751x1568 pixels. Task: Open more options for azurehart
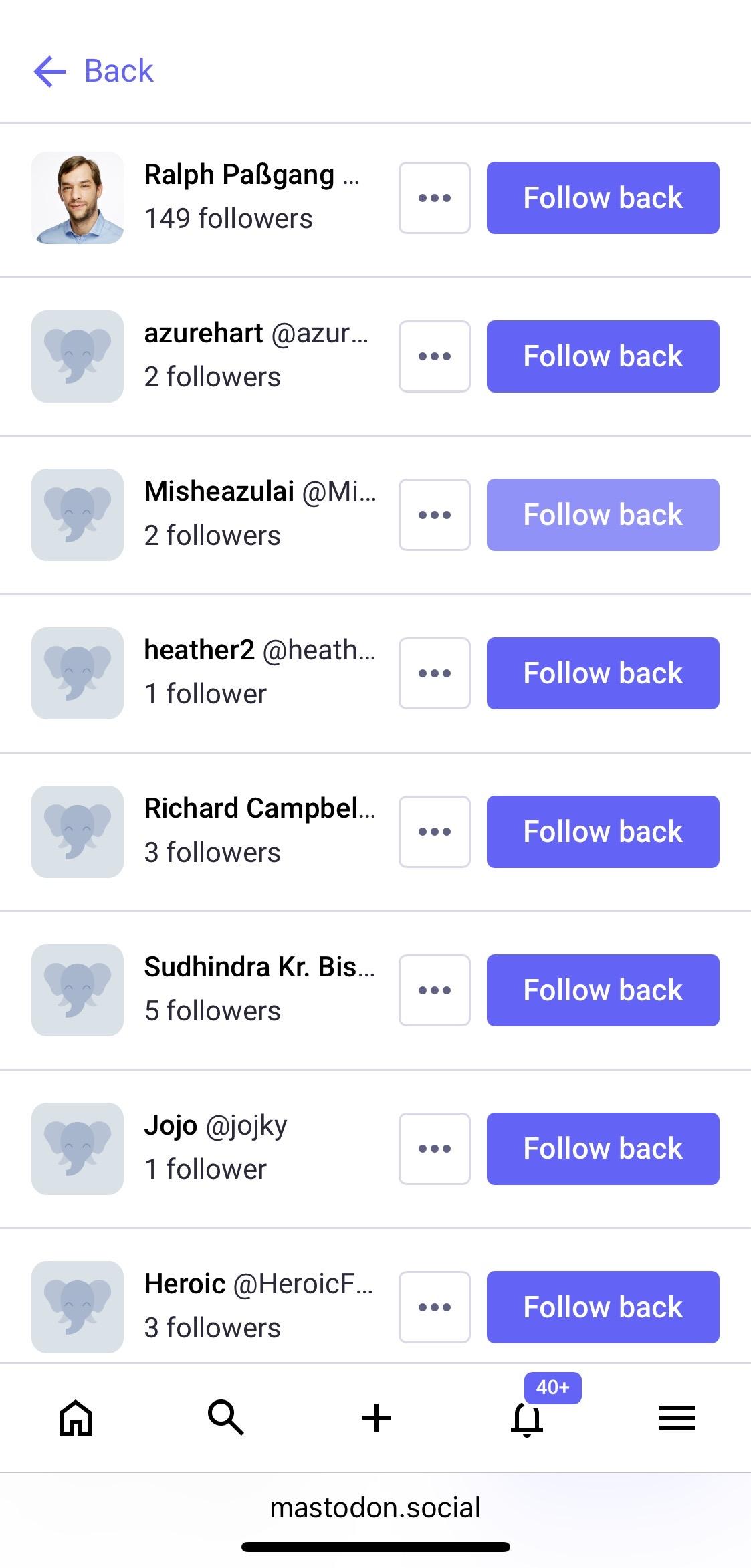(x=435, y=356)
